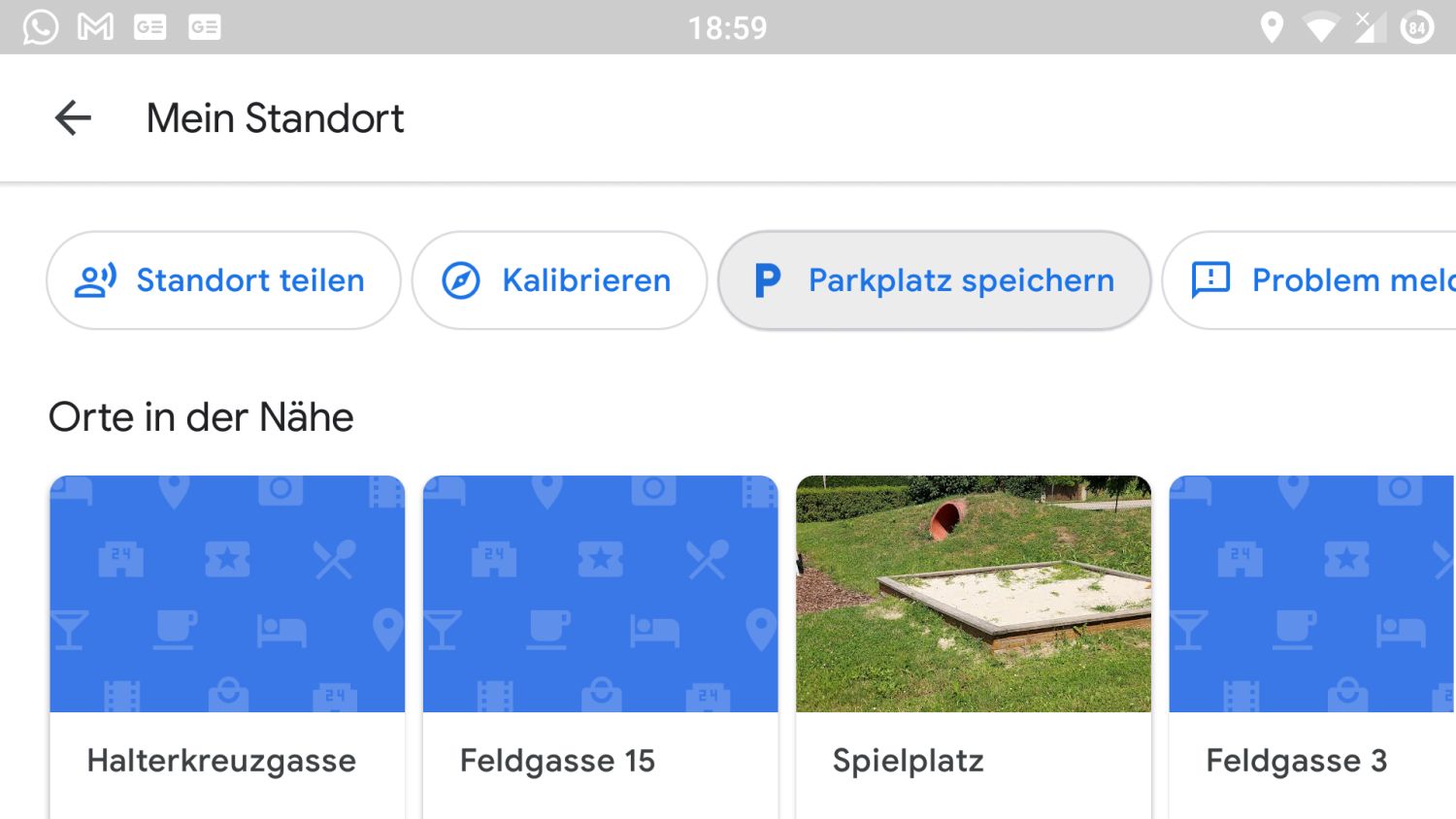This screenshot has height=819, width=1456.
Task: Open the Halterkreuzgasse place card
Action: tap(227, 645)
